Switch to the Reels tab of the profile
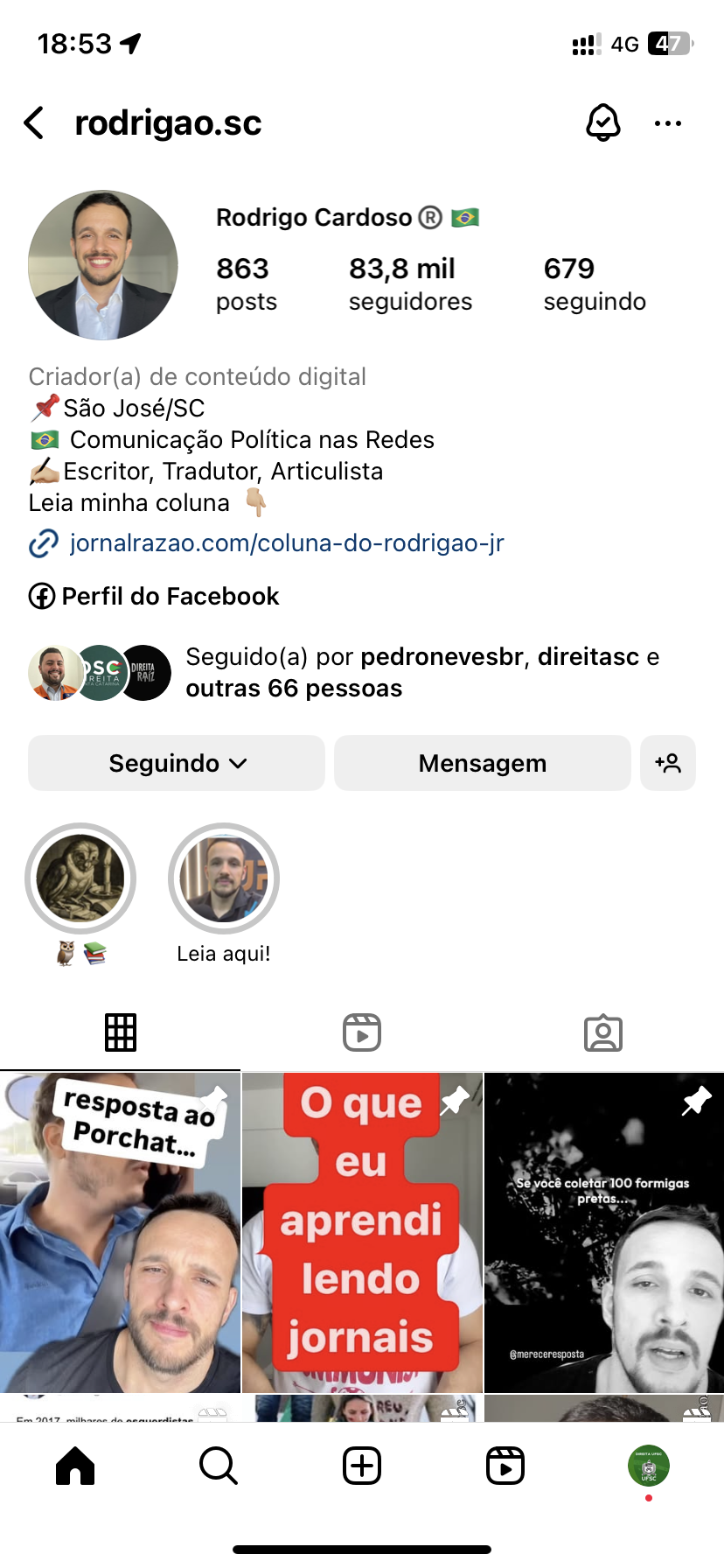The height and width of the screenshot is (1568, 724). point(362,1032)
